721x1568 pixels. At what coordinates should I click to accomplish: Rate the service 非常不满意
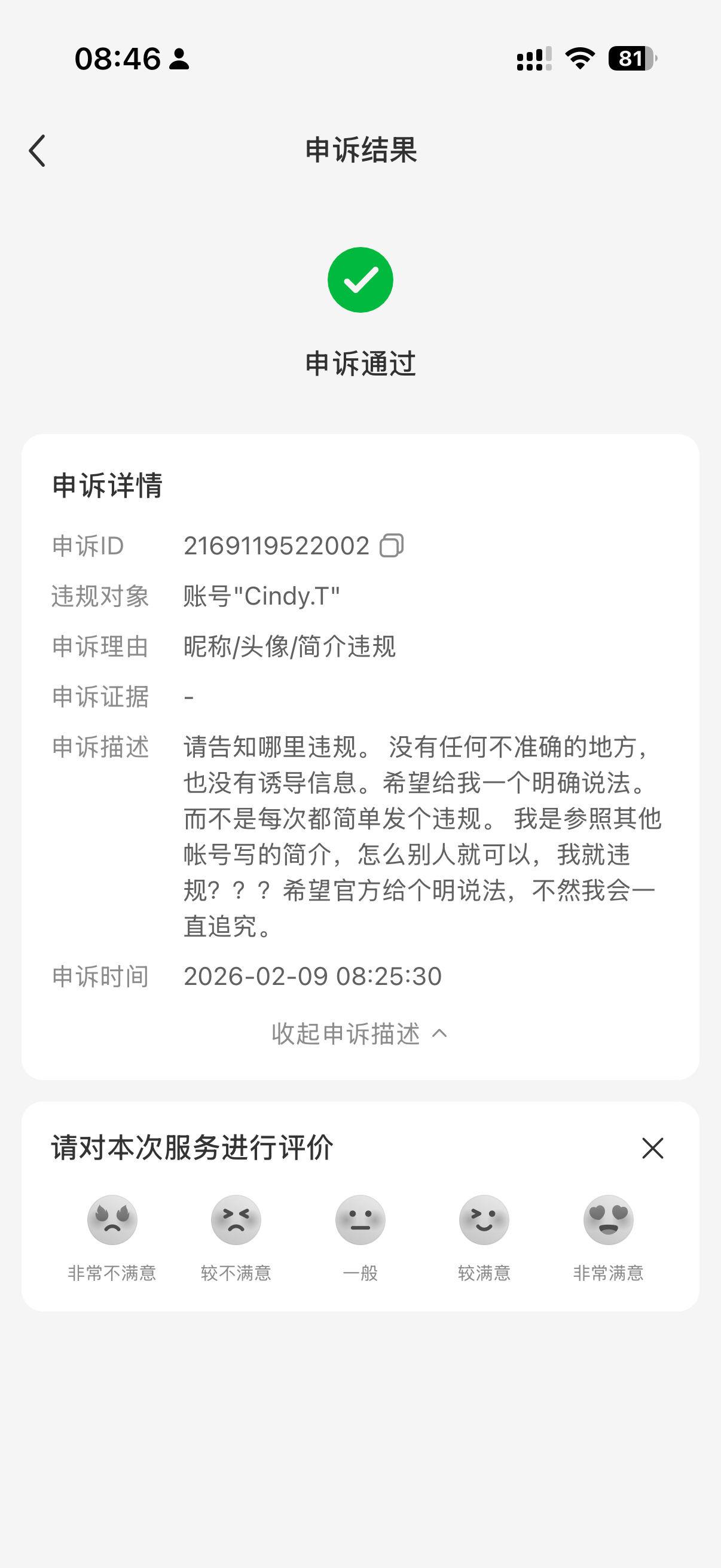click(112, 1221)
